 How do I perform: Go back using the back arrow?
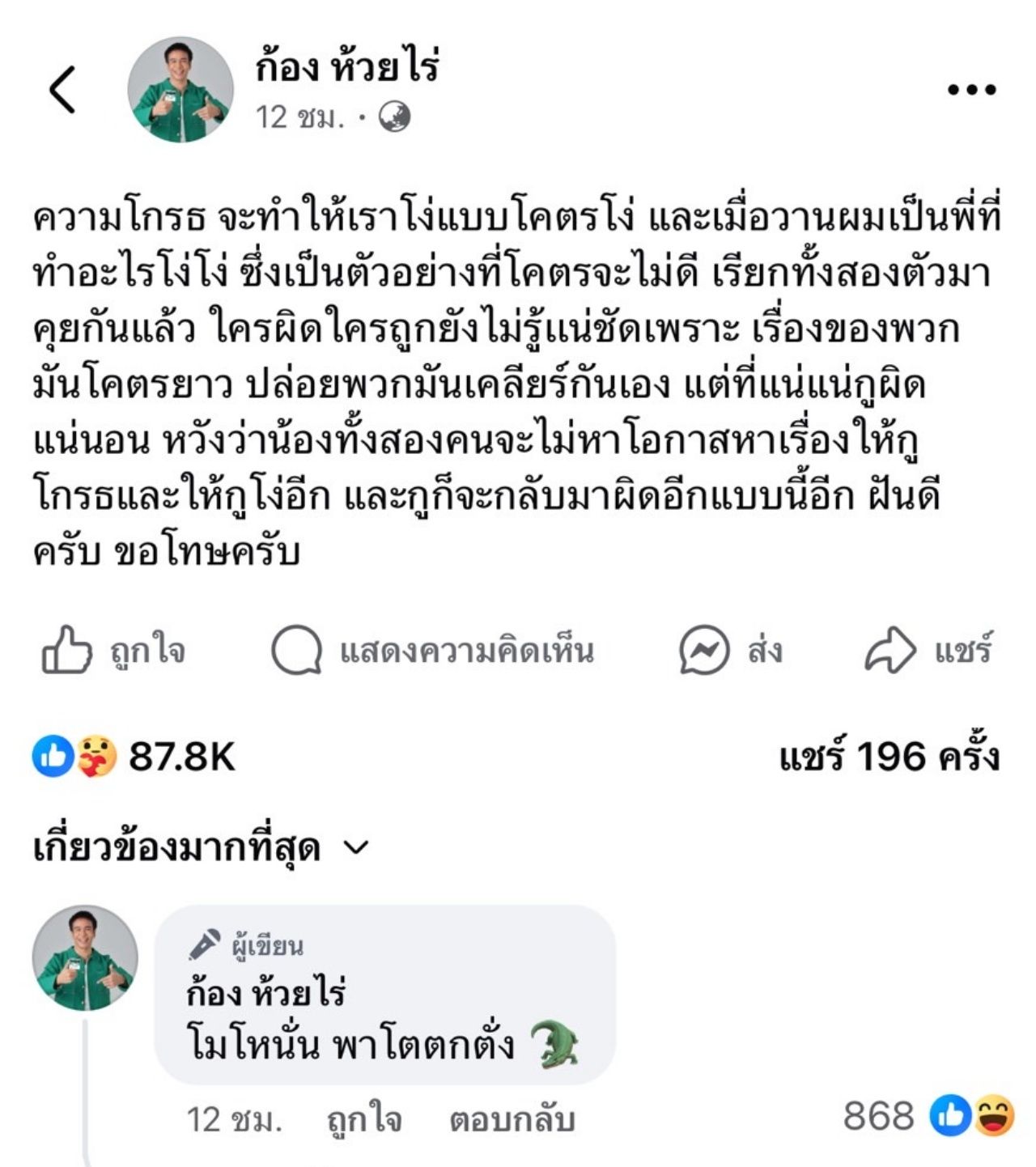pyautogui.click(x=62, y=89)
